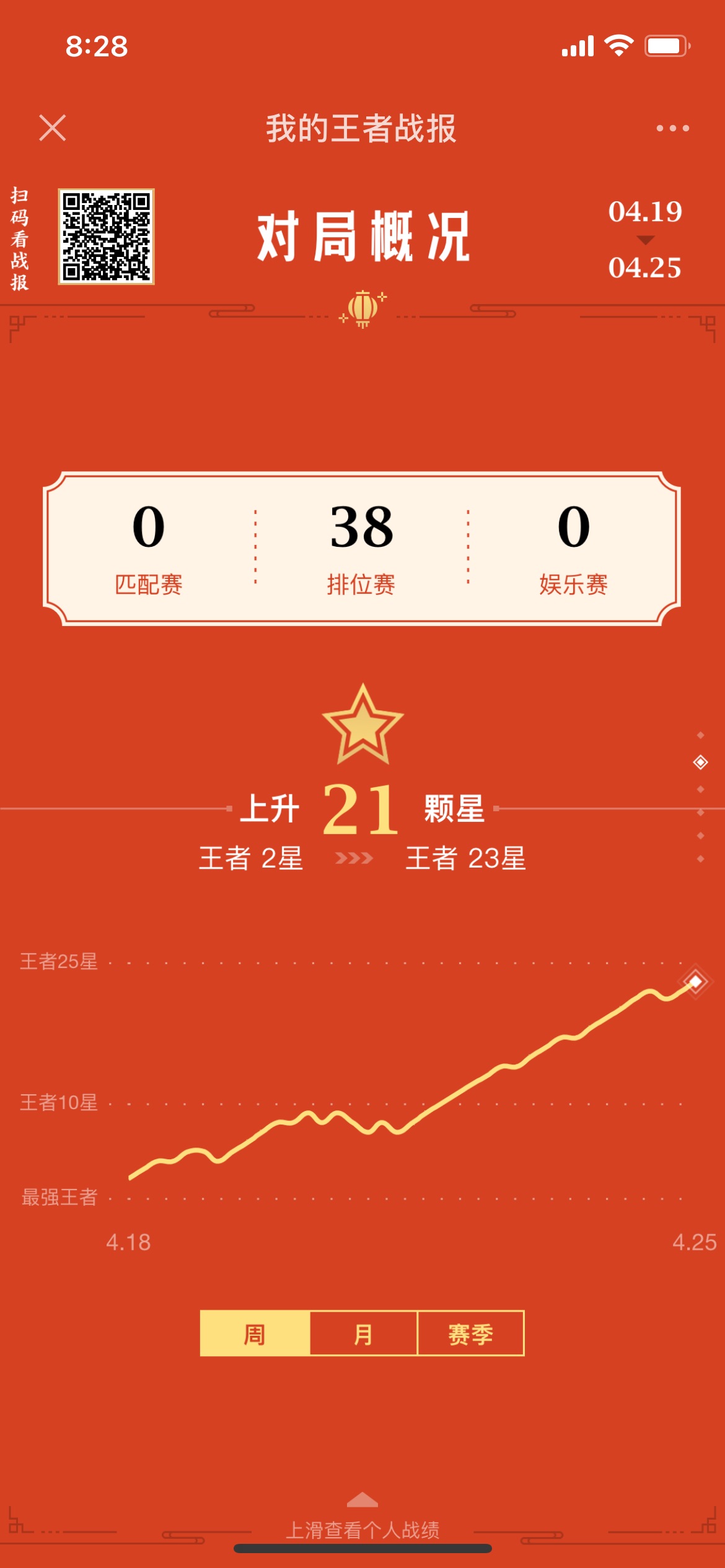Switch to the 月 monthly view
This screenshot has width=725, height=1568.
(x=363, y=1333)
